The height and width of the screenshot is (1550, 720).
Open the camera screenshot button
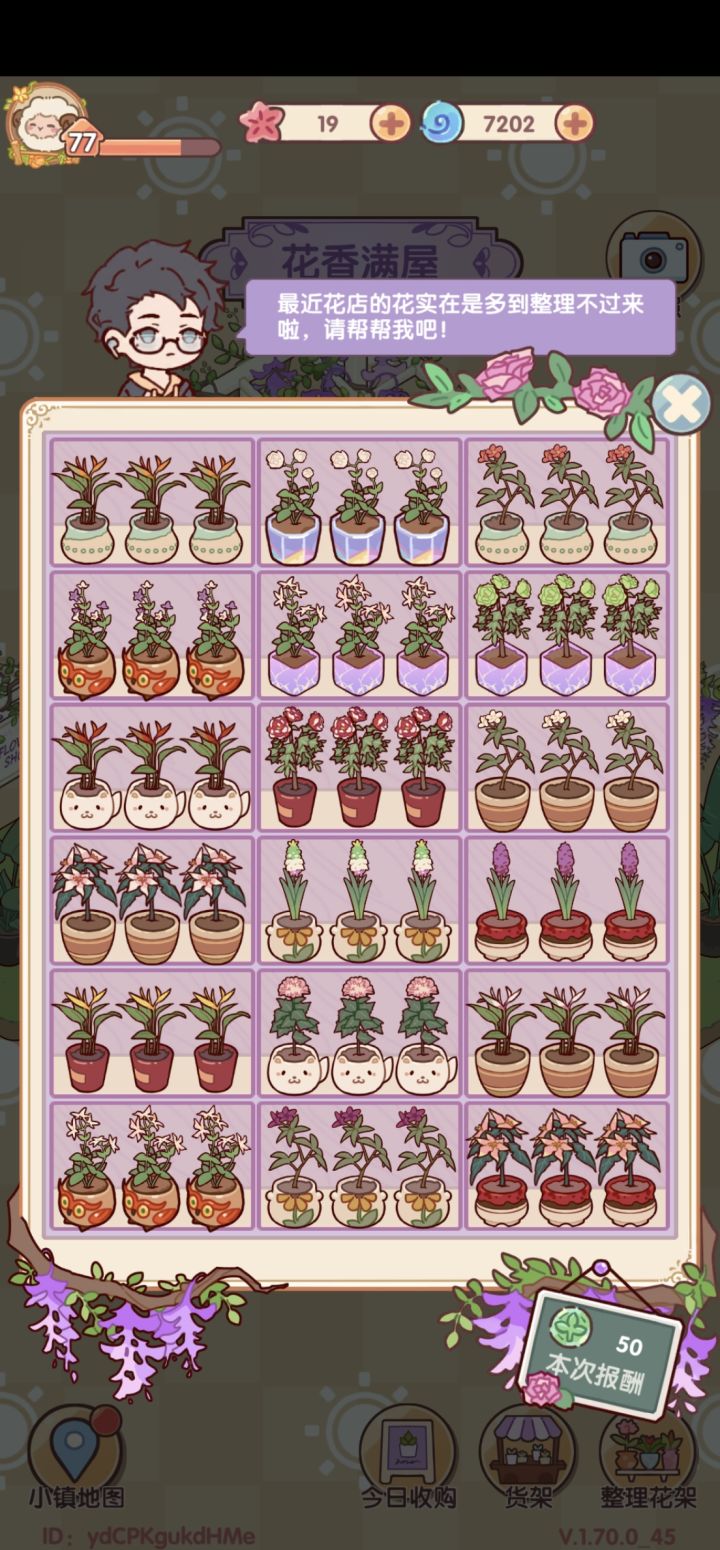click(x=653, y=256)
